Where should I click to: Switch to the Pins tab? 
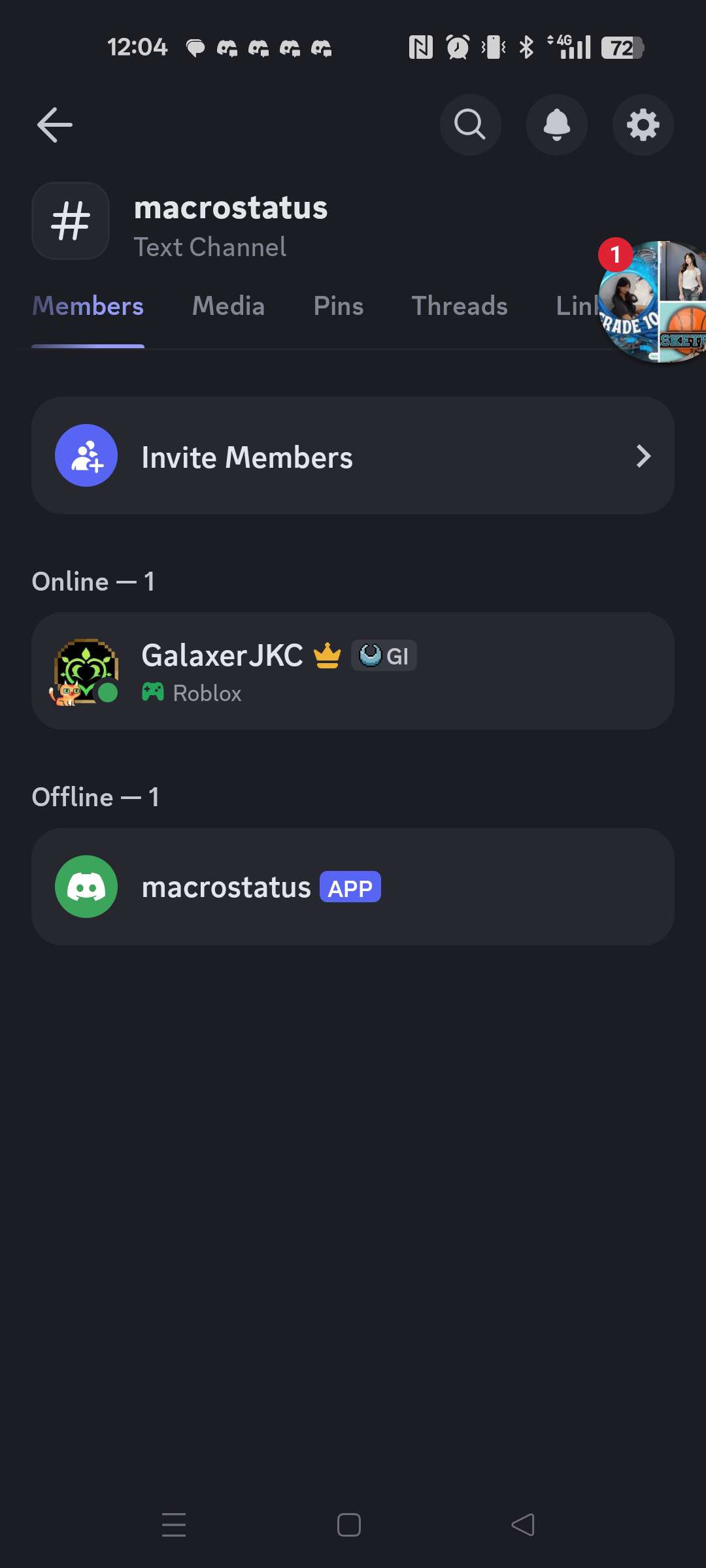[338, 306]
